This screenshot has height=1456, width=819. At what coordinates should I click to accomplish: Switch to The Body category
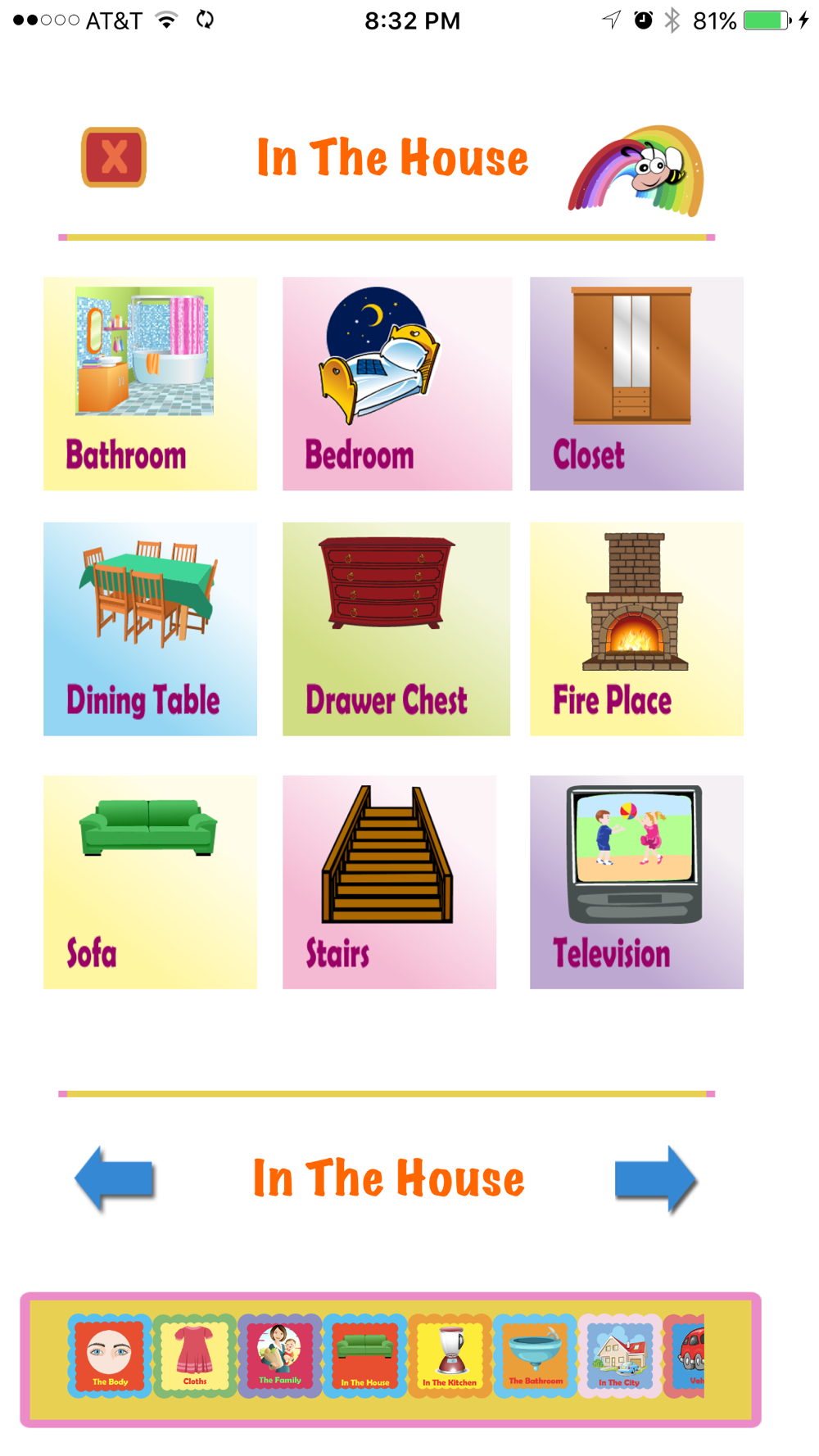click(110, 1356)
